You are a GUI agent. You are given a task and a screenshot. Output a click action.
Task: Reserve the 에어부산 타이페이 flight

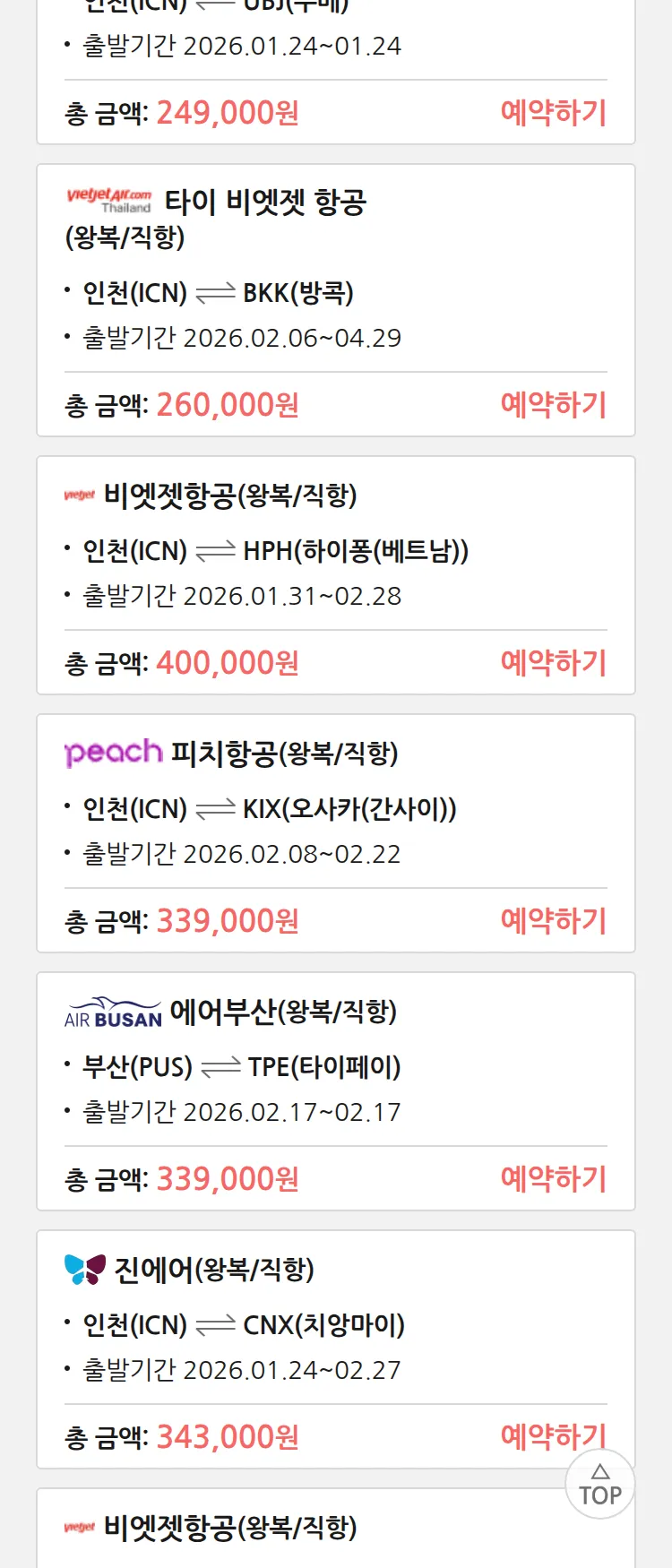[x=553, y=1179]
